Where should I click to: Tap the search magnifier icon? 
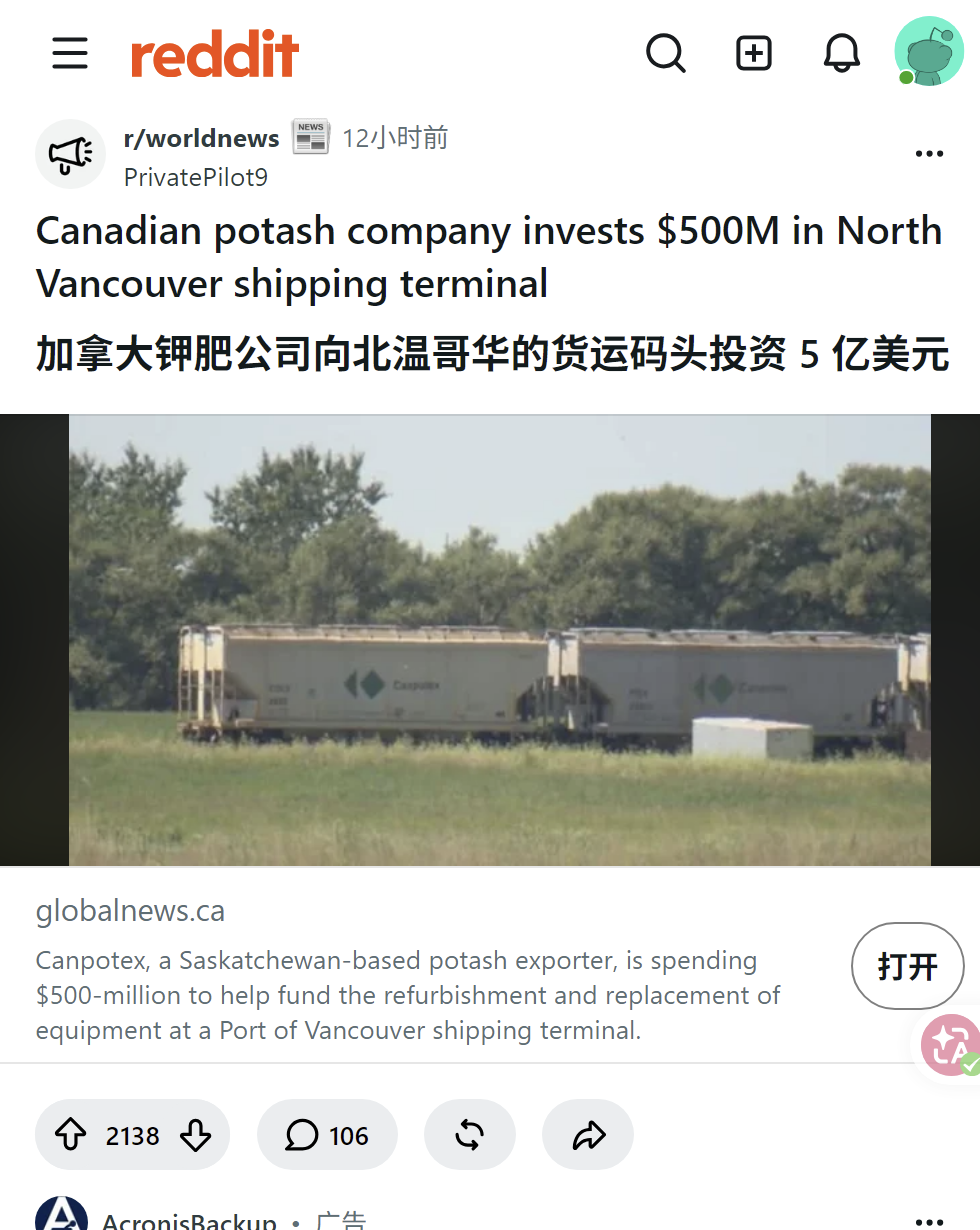coord(666,53)
